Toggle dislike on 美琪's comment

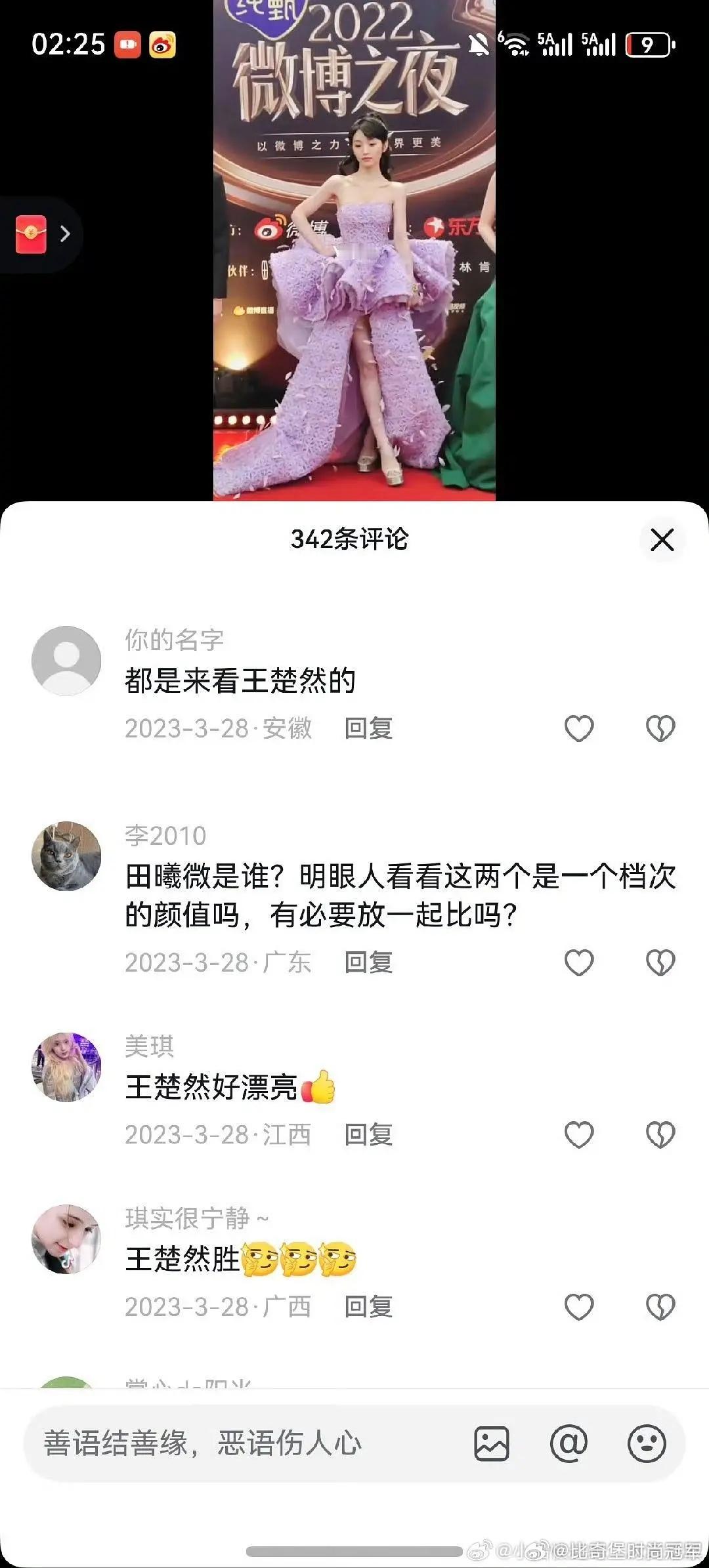pos(659,1135)
